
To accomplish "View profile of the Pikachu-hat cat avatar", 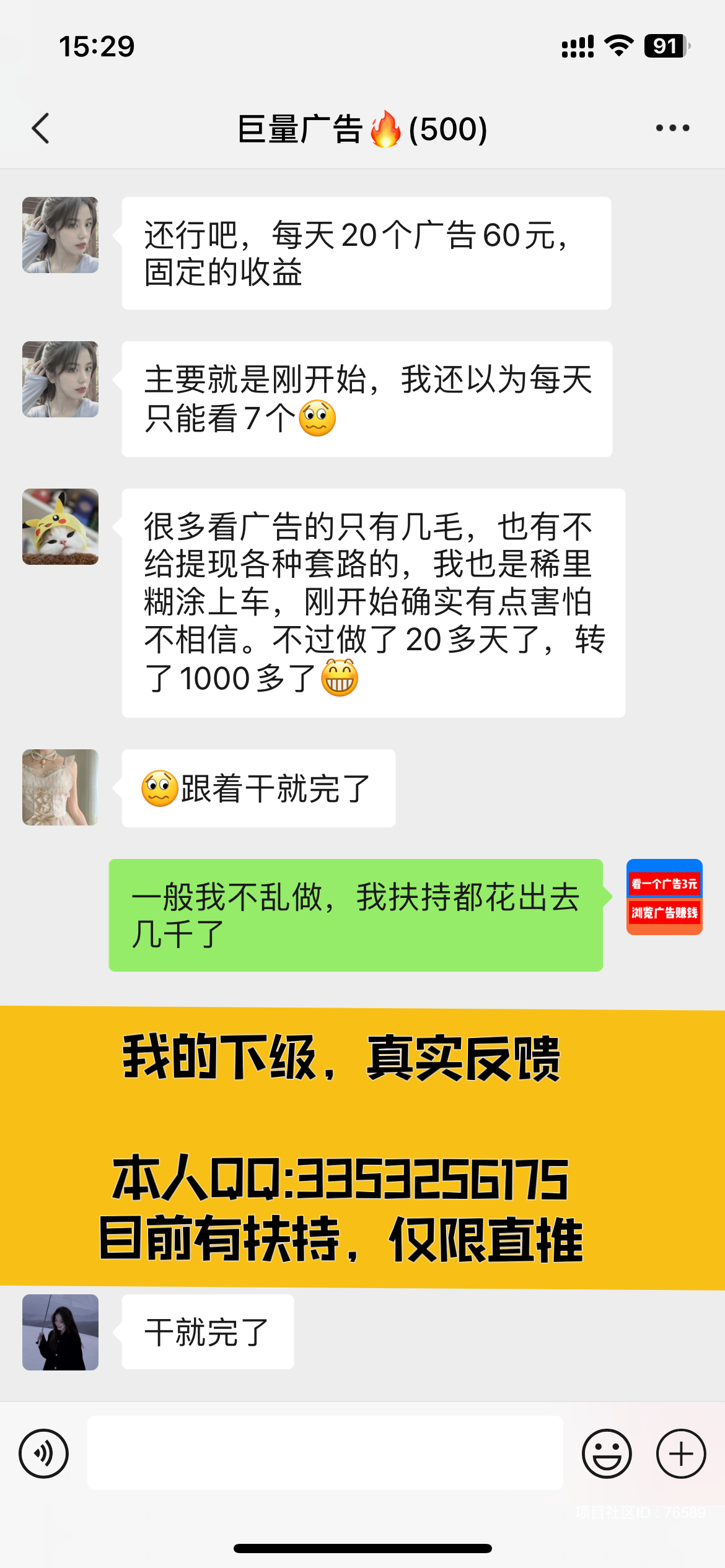I will (x=60, y=526).
